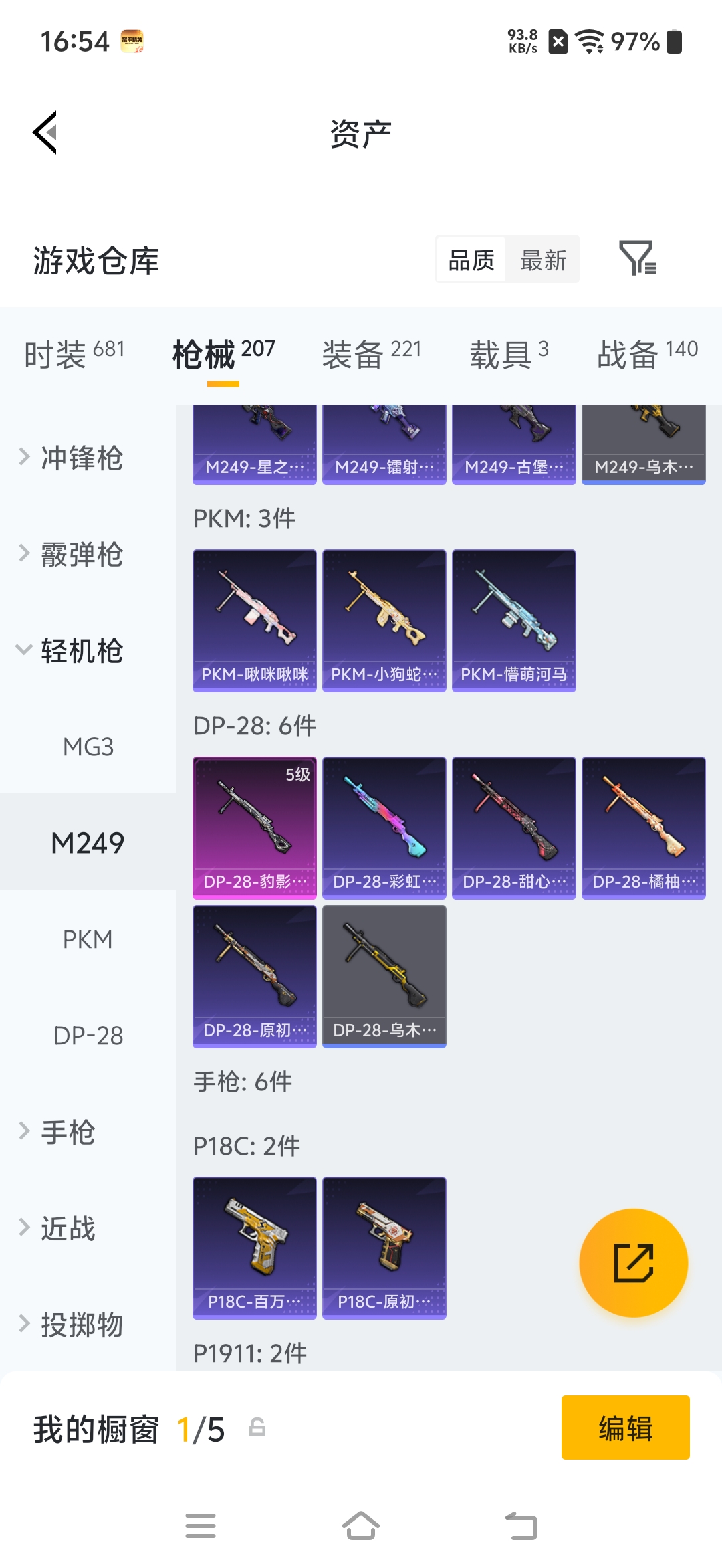Tap the yellow share floating action button
722x1568 pixels.
tap(633, 1263)
